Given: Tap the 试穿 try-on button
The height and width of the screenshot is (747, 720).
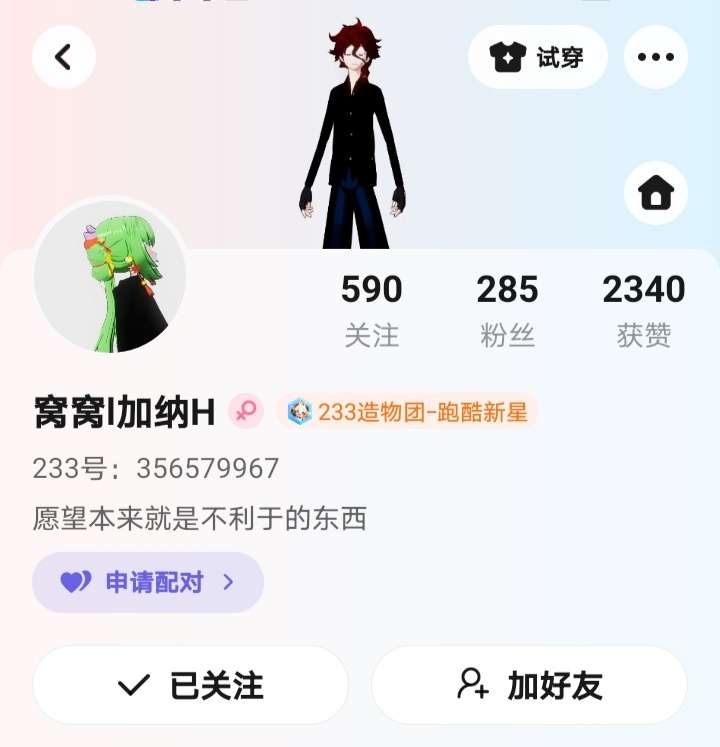Looking at the screenshot, I should tap(537, 57).
